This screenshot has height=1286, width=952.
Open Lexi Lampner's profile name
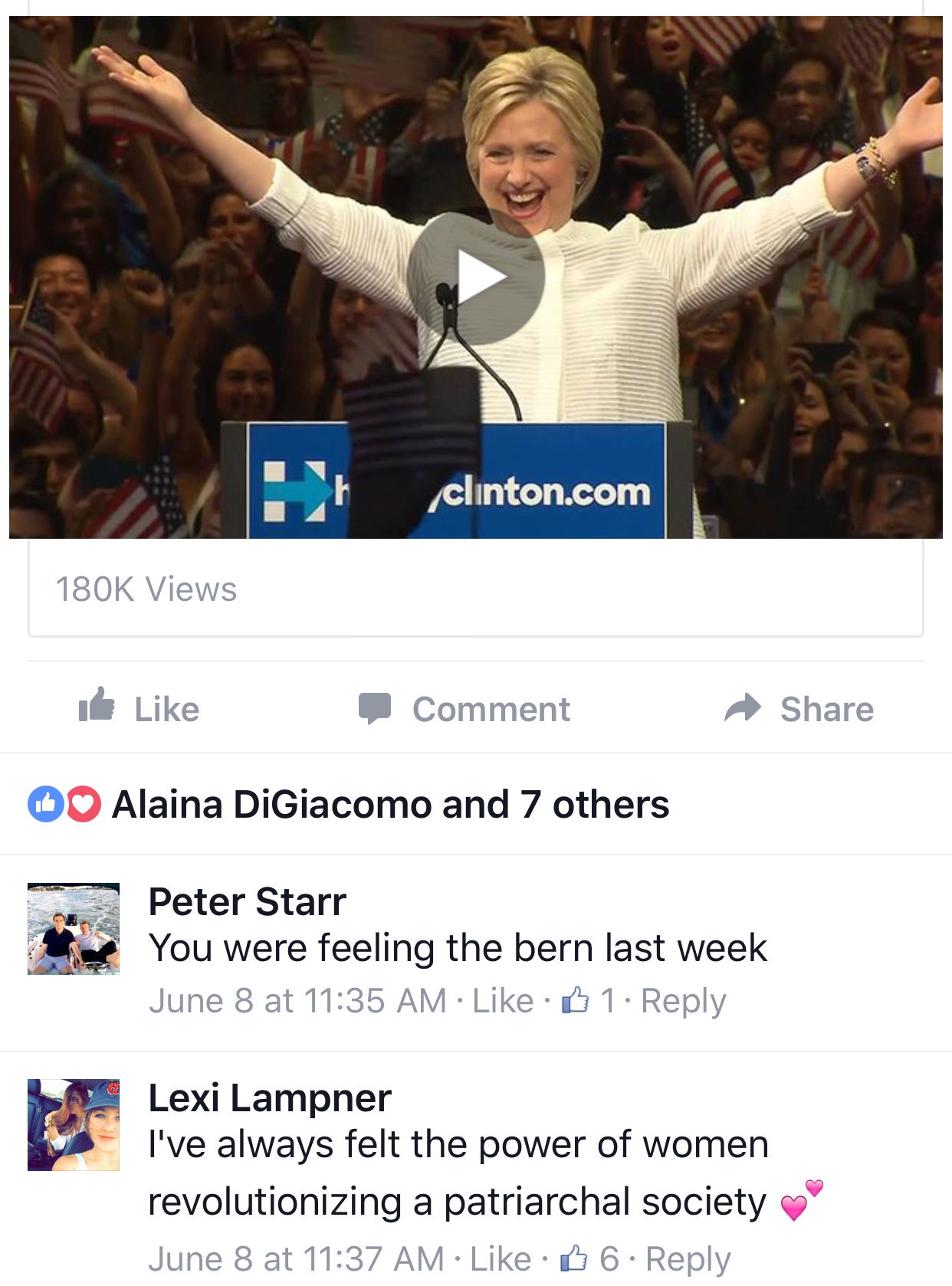point(270,1097)
